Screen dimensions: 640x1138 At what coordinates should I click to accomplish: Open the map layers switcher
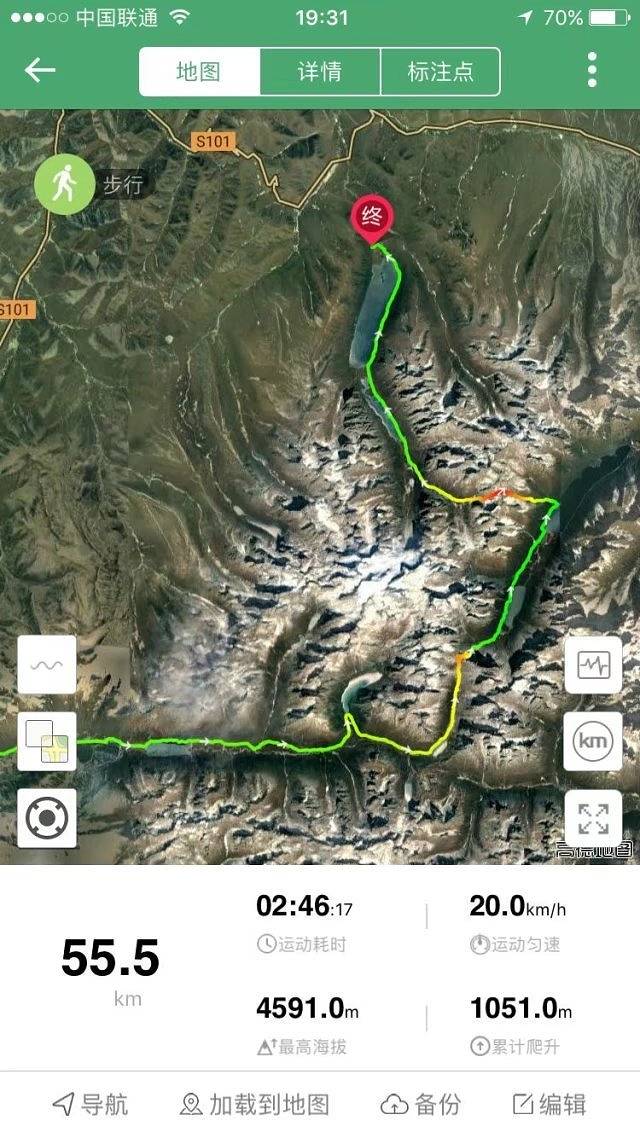coord(47,741)
